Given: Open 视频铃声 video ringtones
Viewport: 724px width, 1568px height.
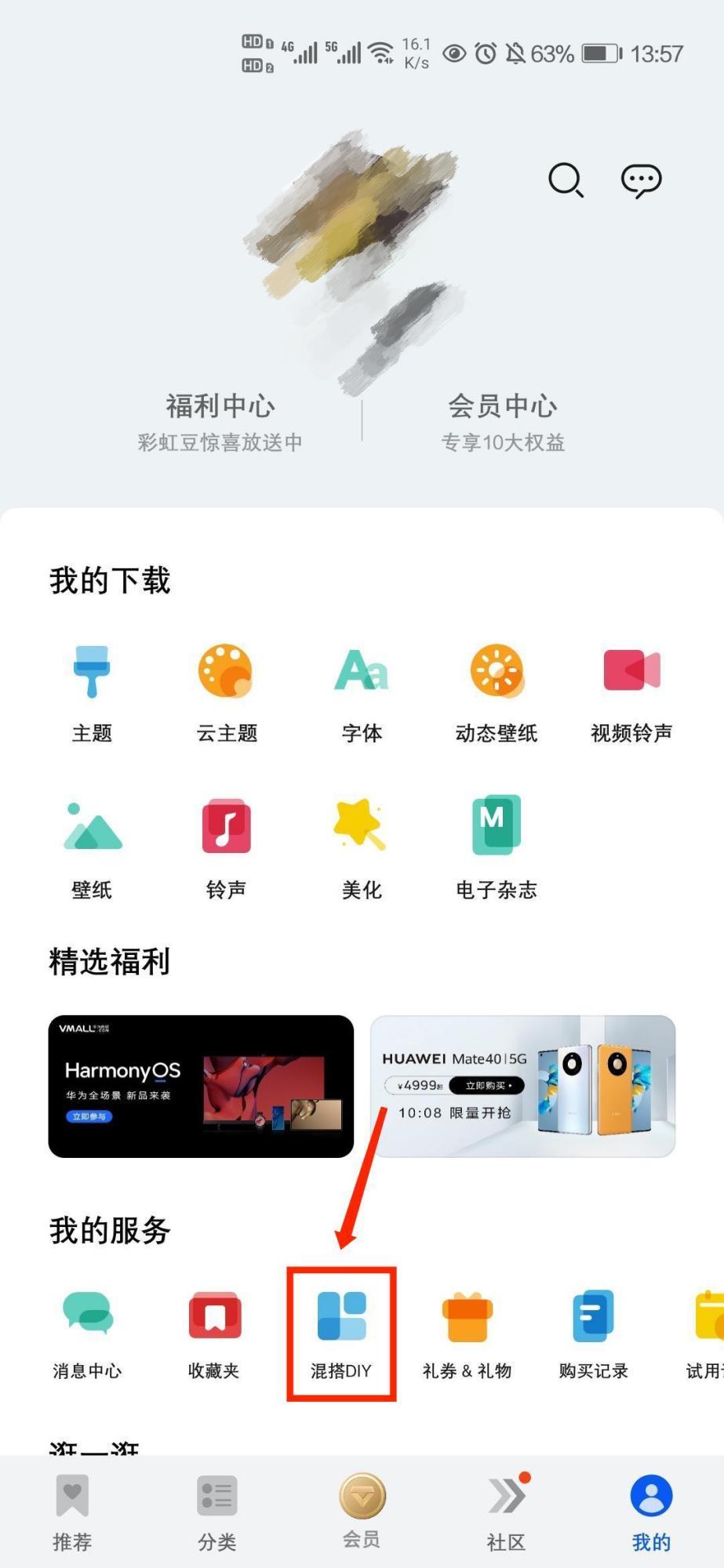Looking at the screenshot, I should (631, 691).
